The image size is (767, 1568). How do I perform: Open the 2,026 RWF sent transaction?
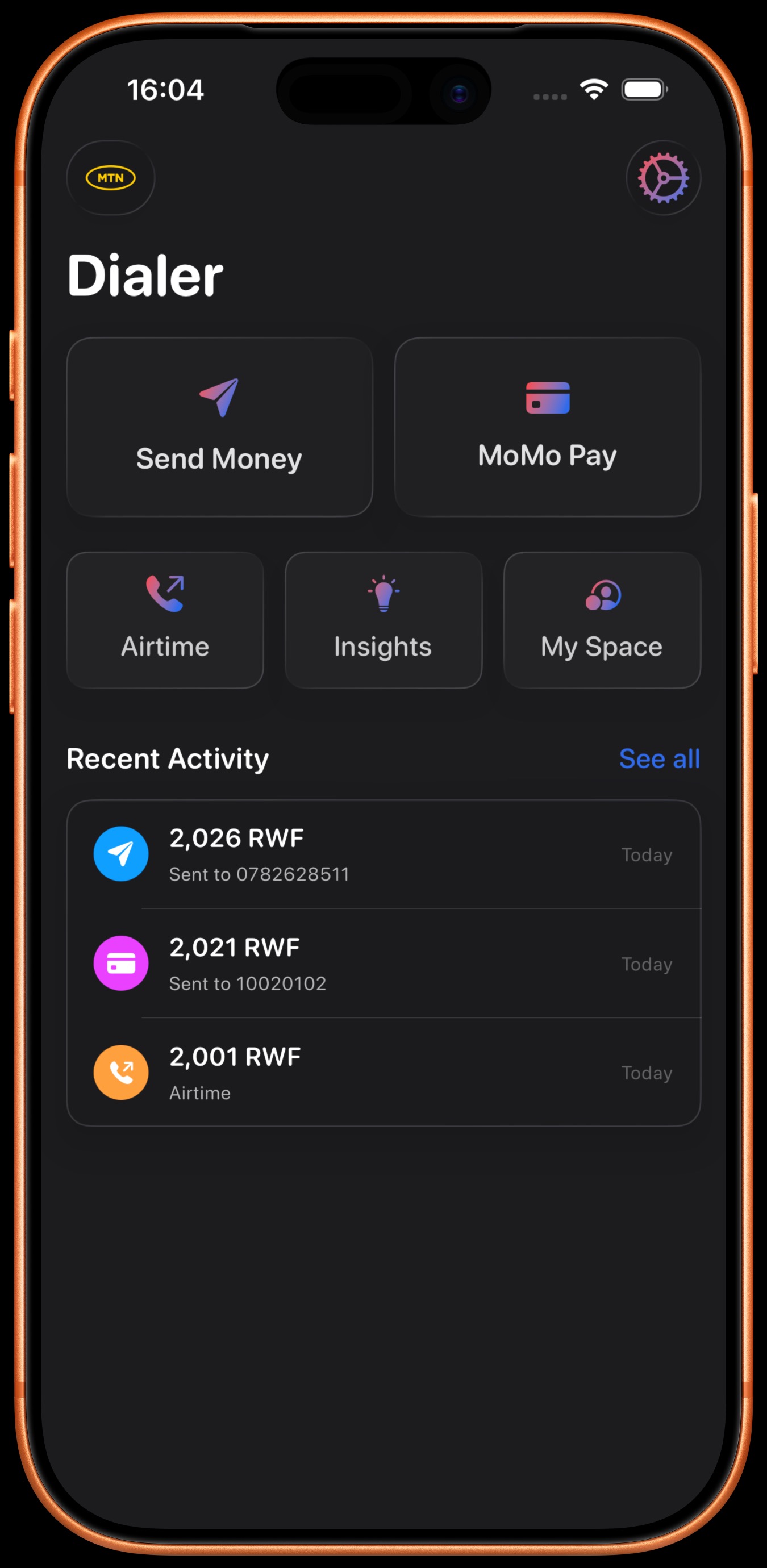[x=383, y=854]
